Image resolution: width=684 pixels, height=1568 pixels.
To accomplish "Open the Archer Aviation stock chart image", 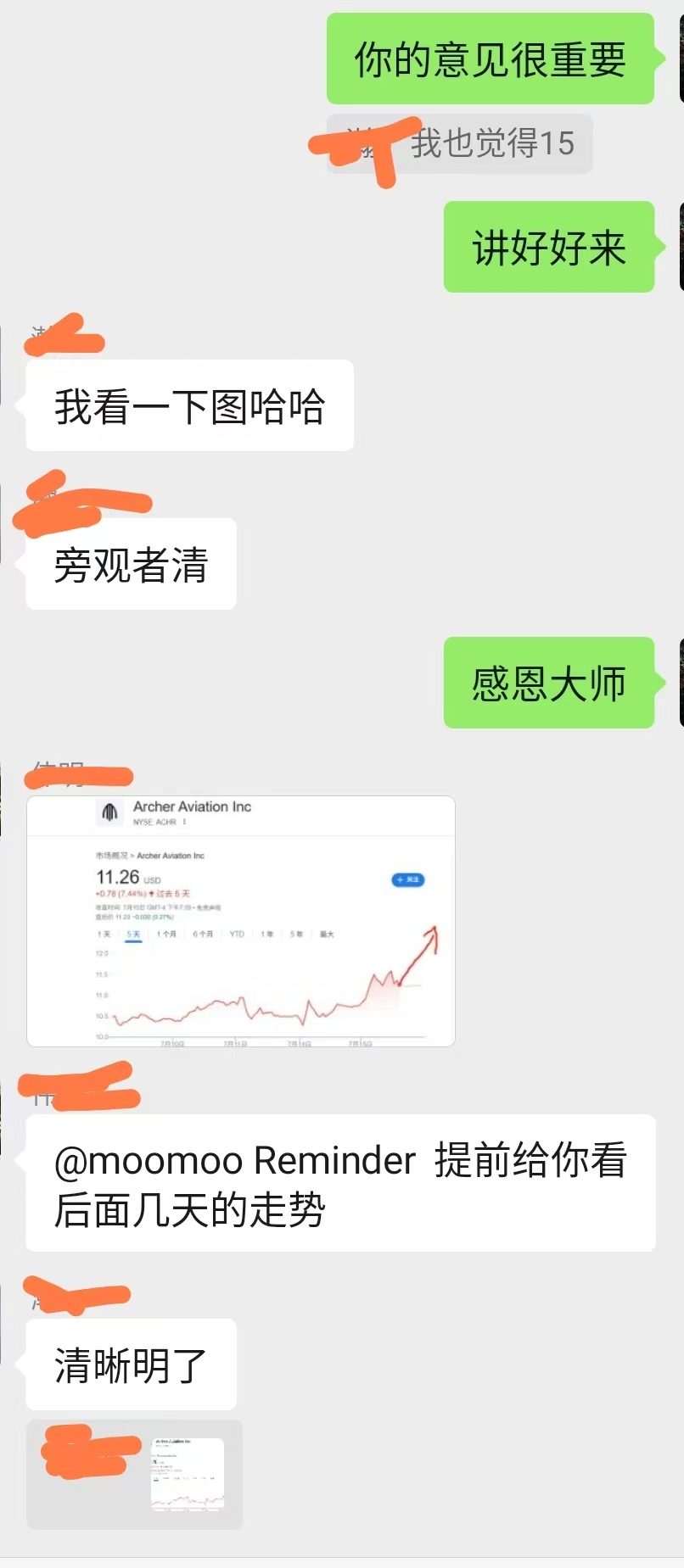I will pos(241,921).
